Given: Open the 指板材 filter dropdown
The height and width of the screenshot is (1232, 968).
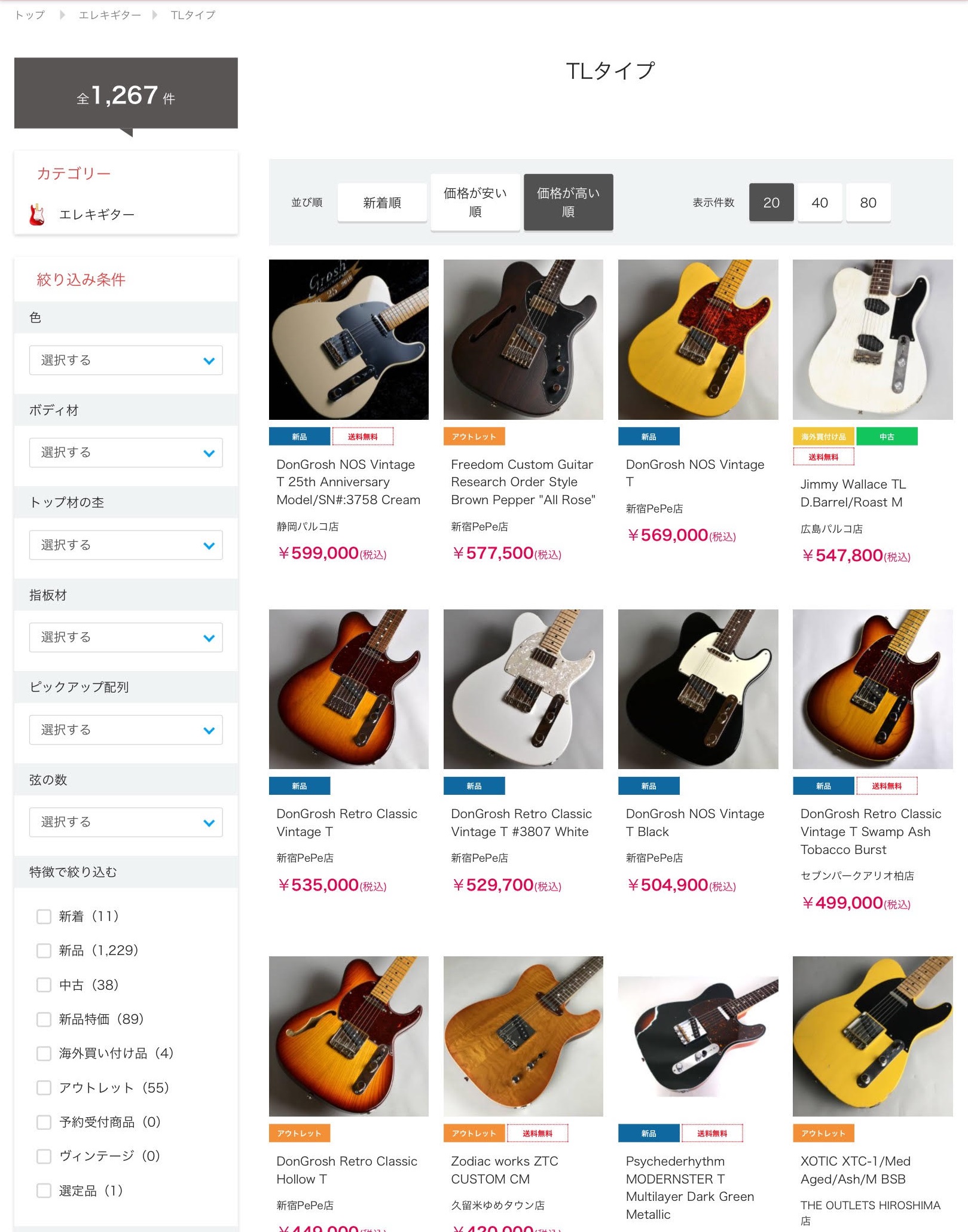Looking at the screenshot, I should click(x=126, y=638).
